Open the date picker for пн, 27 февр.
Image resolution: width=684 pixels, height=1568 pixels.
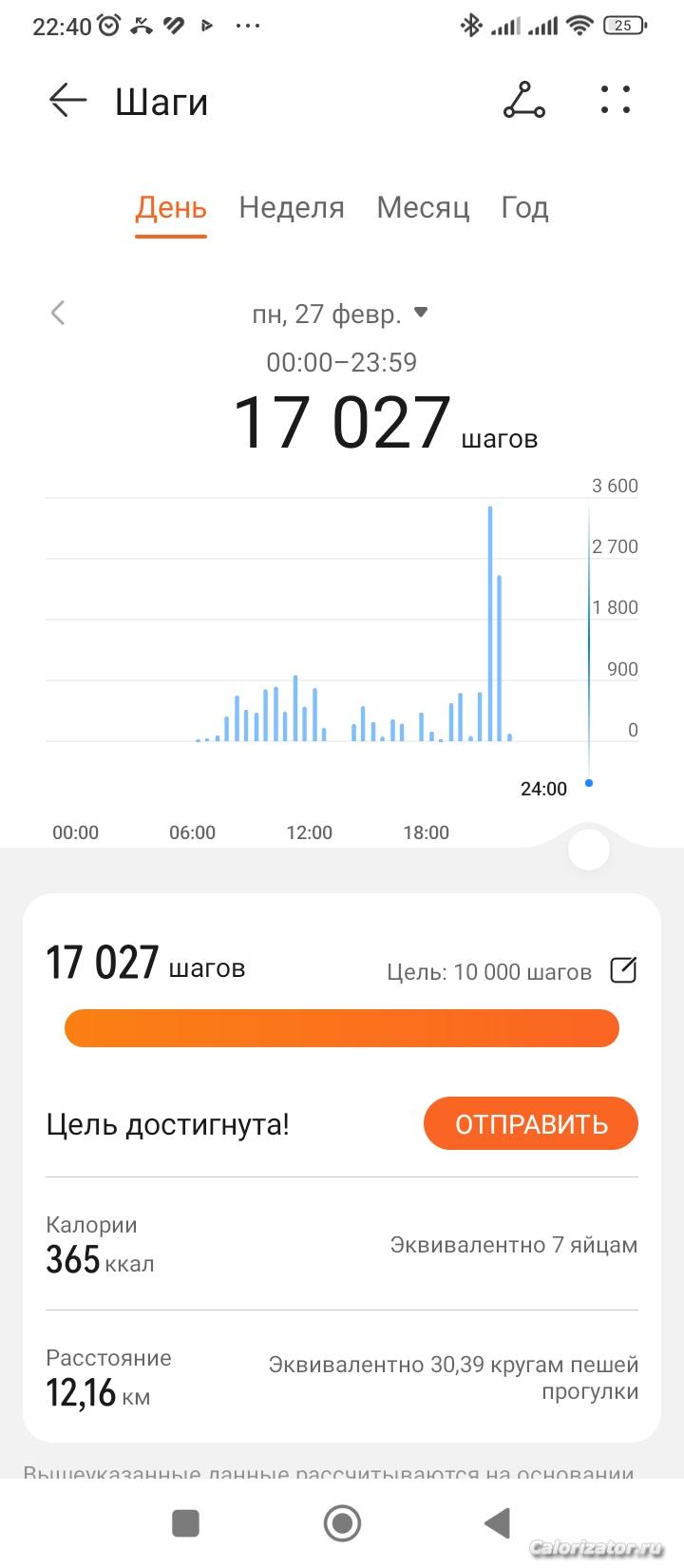click(x=340, y=314)
